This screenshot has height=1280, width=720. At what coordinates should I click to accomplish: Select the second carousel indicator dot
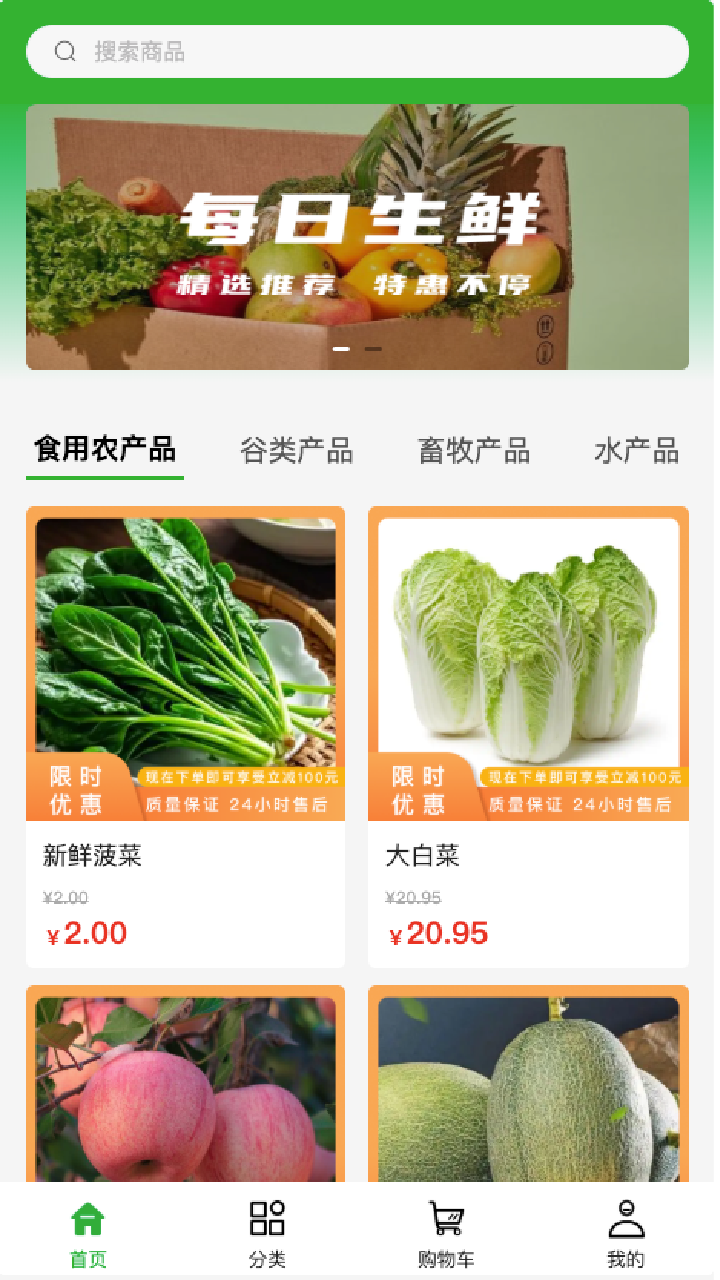point(374,347)
